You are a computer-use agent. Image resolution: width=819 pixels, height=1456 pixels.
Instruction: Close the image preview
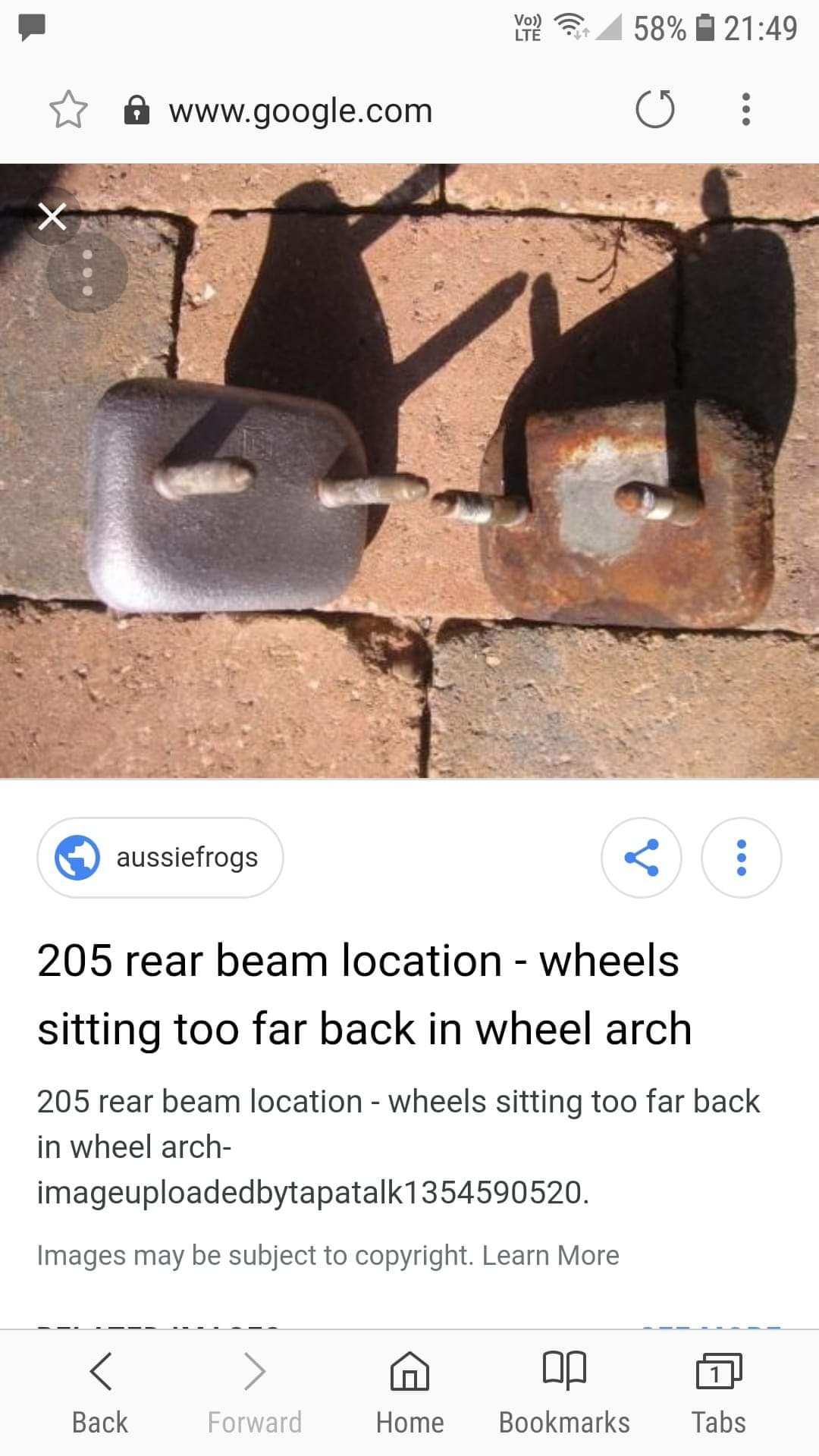[x=52, y=217]
